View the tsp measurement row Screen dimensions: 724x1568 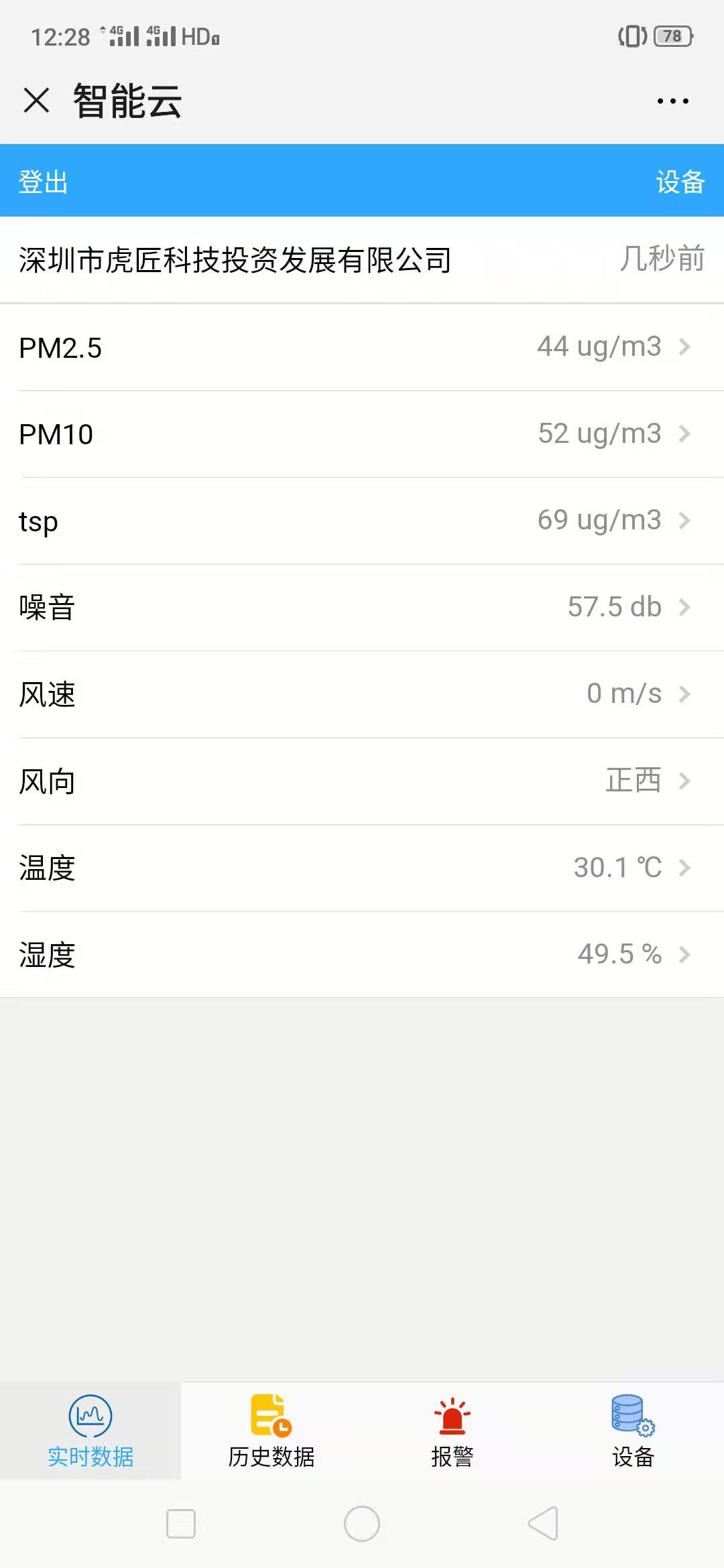click(362, 521)
